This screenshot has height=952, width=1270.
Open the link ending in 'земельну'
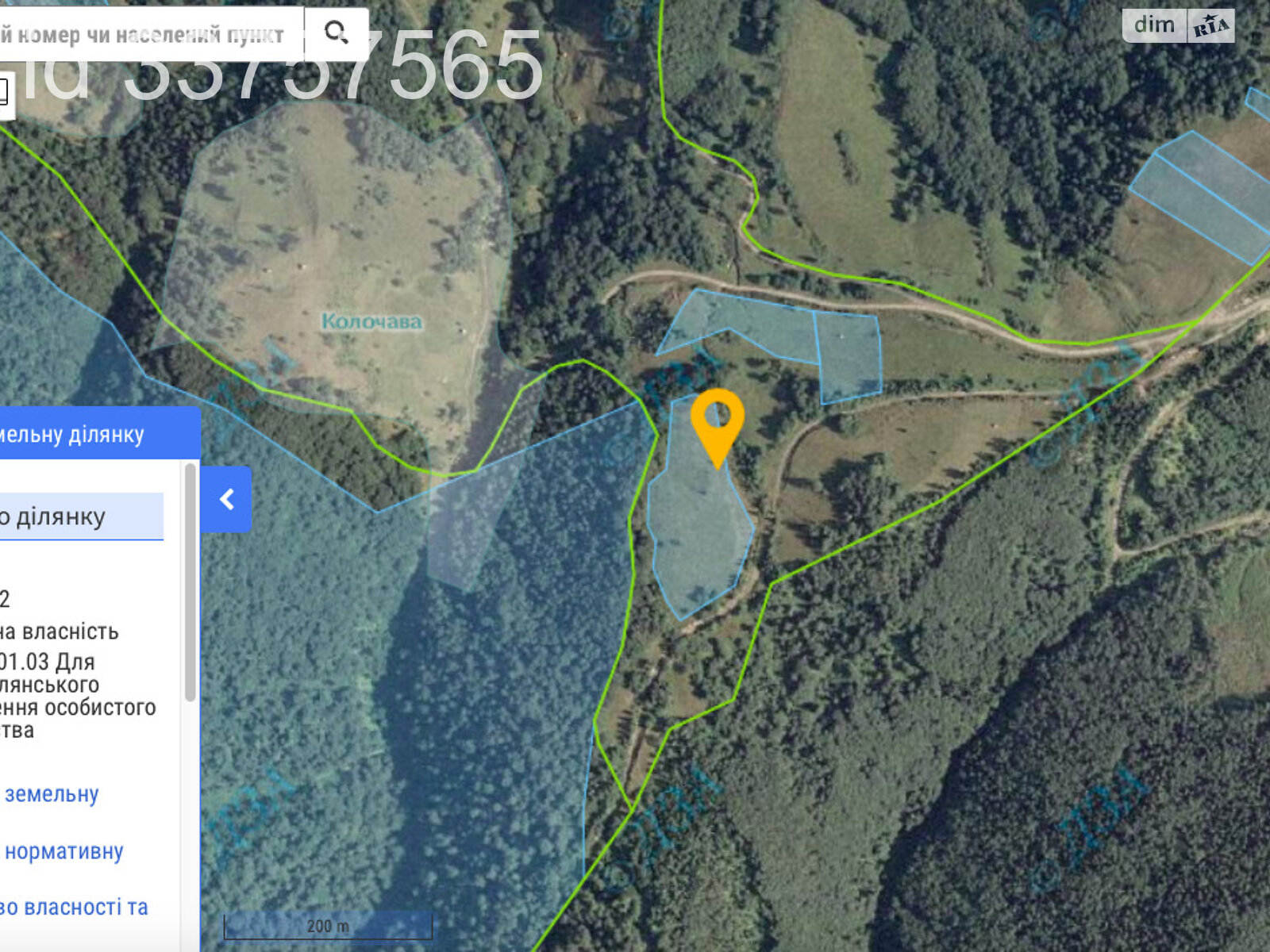tap(52, 794)
